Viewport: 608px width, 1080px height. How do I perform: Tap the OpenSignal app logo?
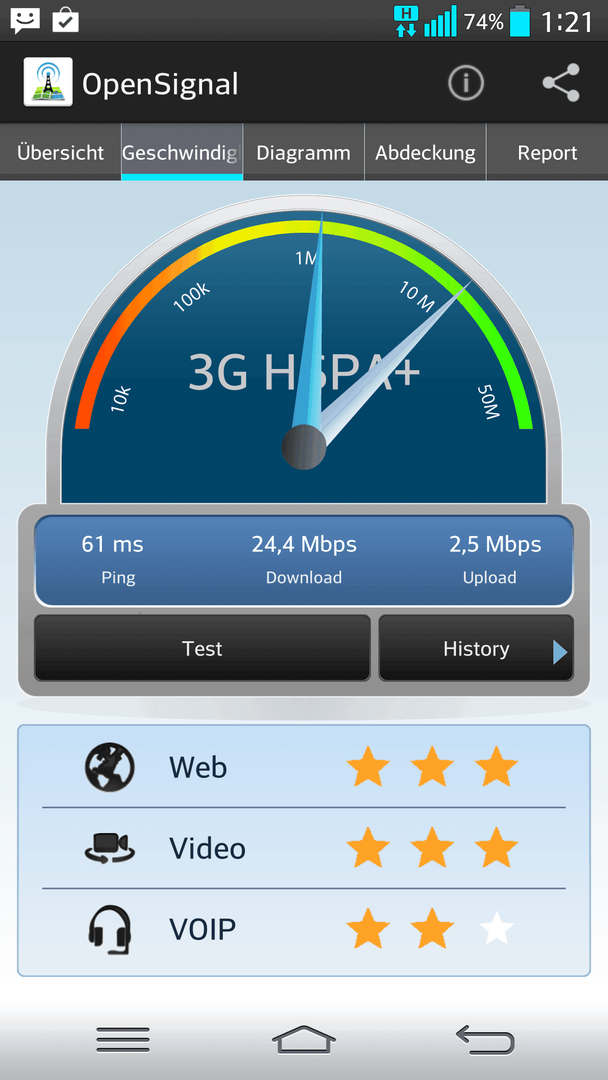point(48,82)
